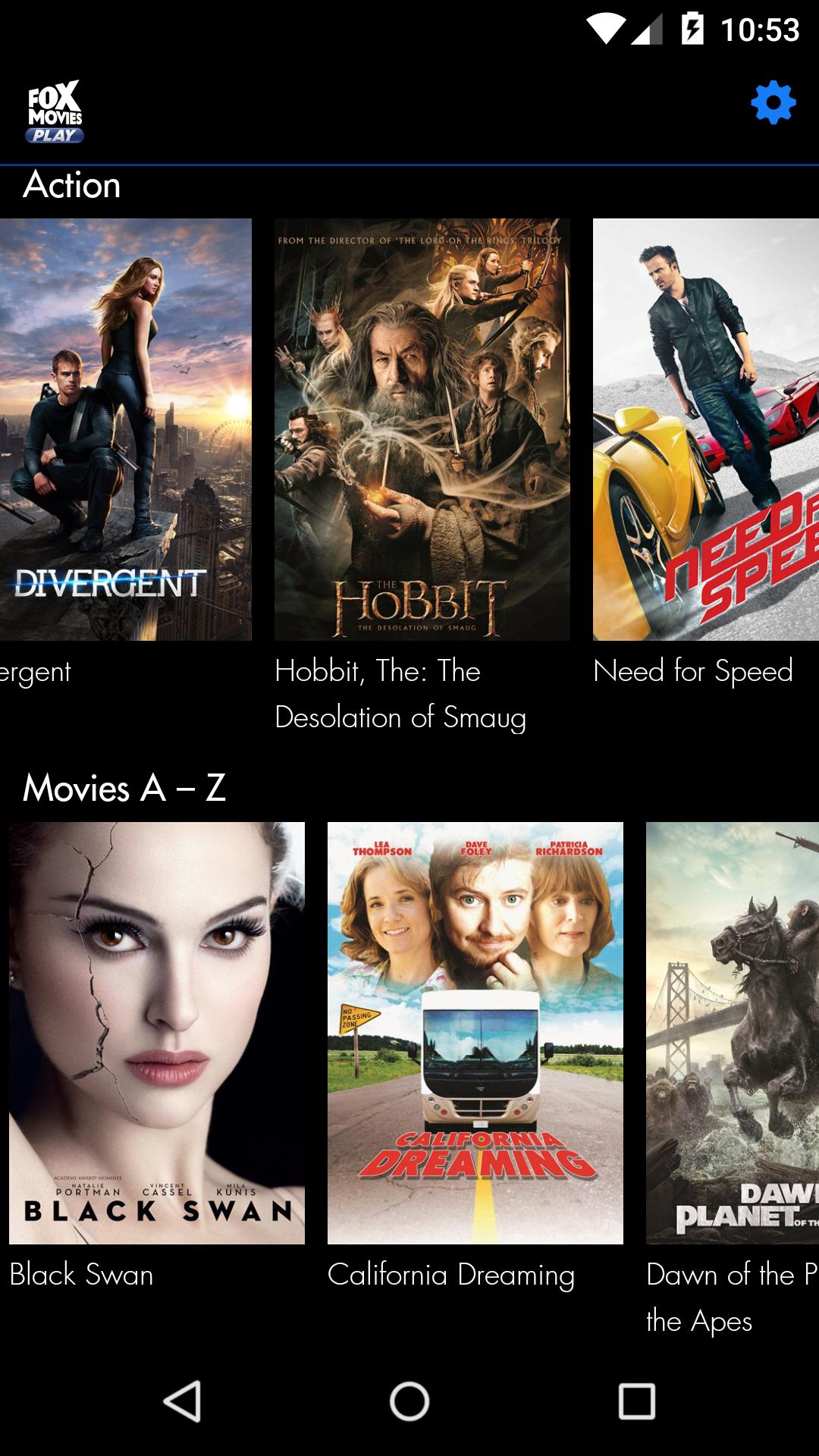Go back with the system back button
This screenshot has width=819, height=1456.
point(182,1401)
